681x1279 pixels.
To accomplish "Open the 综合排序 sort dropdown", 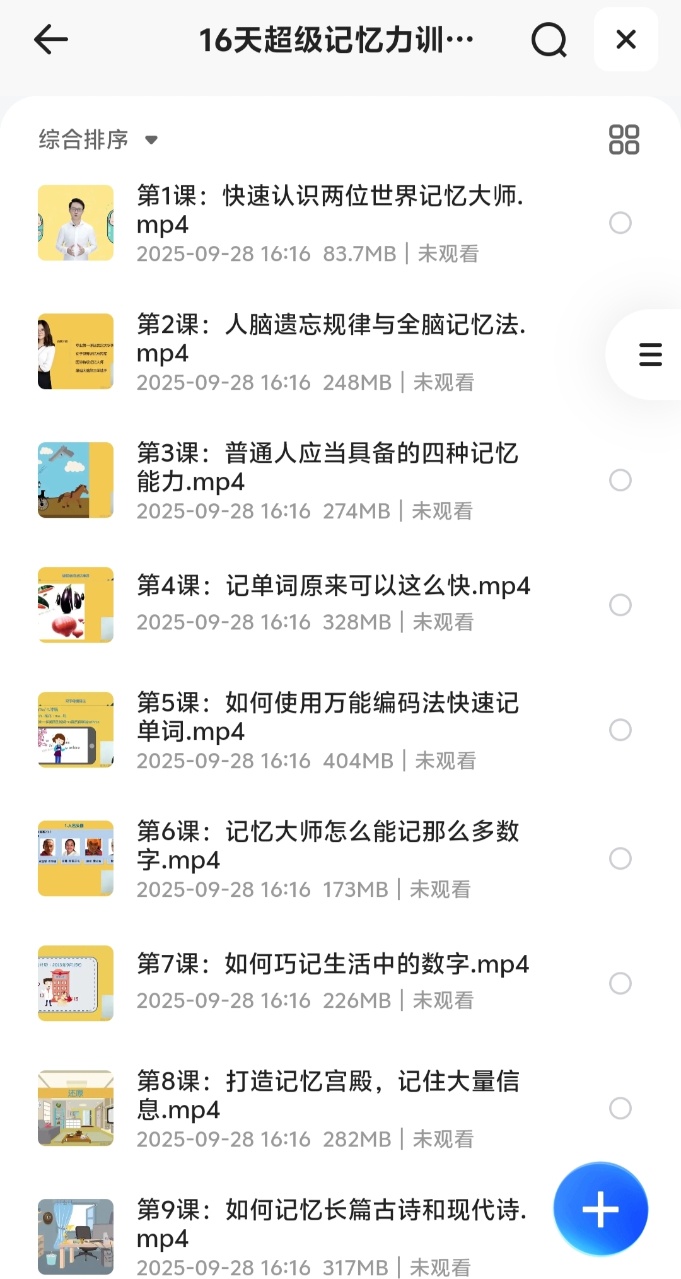I will pos(98,139).
